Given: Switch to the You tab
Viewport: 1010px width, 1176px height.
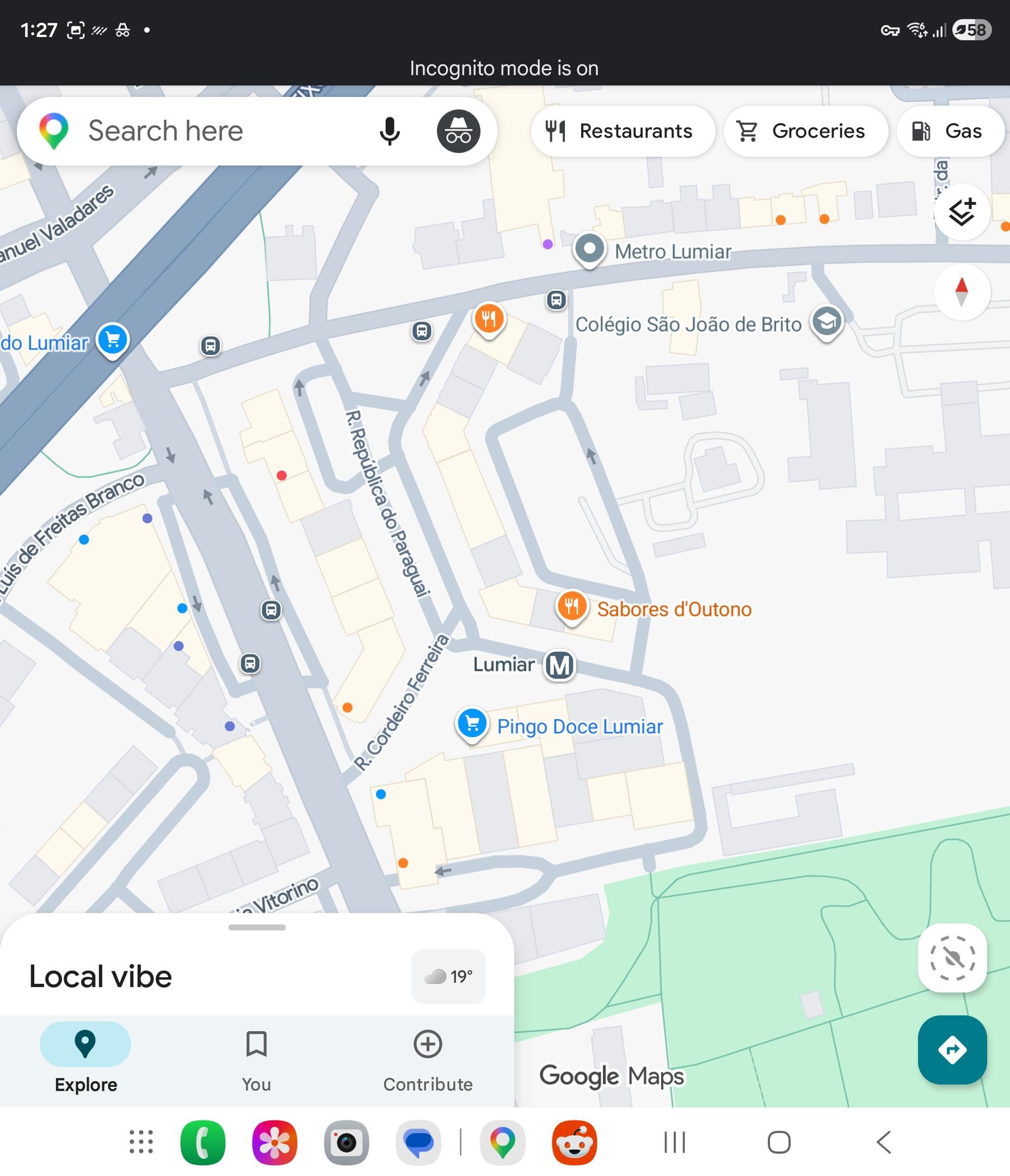Looking at the screenshot, I should [x=256, y=1059].
